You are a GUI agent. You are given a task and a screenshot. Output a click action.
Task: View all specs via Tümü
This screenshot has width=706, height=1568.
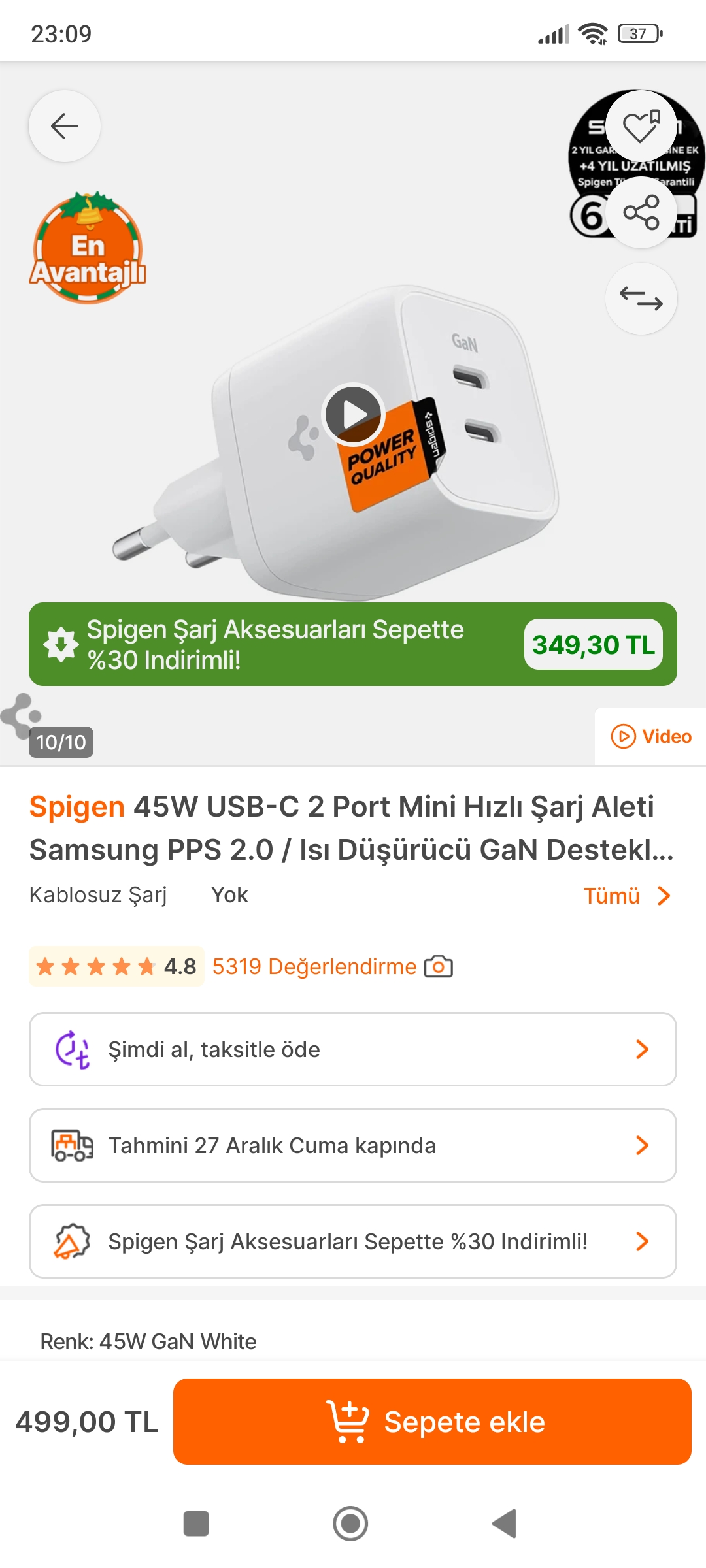pos(626,896)
